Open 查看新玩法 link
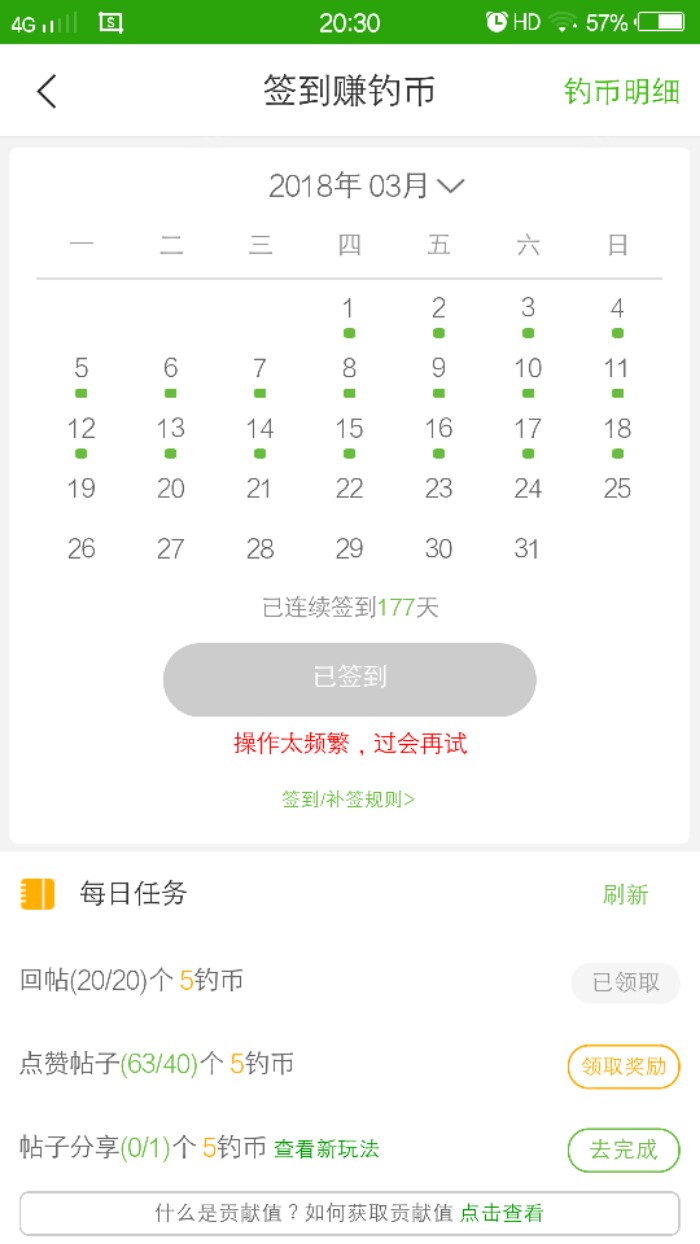700x1244 pixels. tap(327, 1149)
